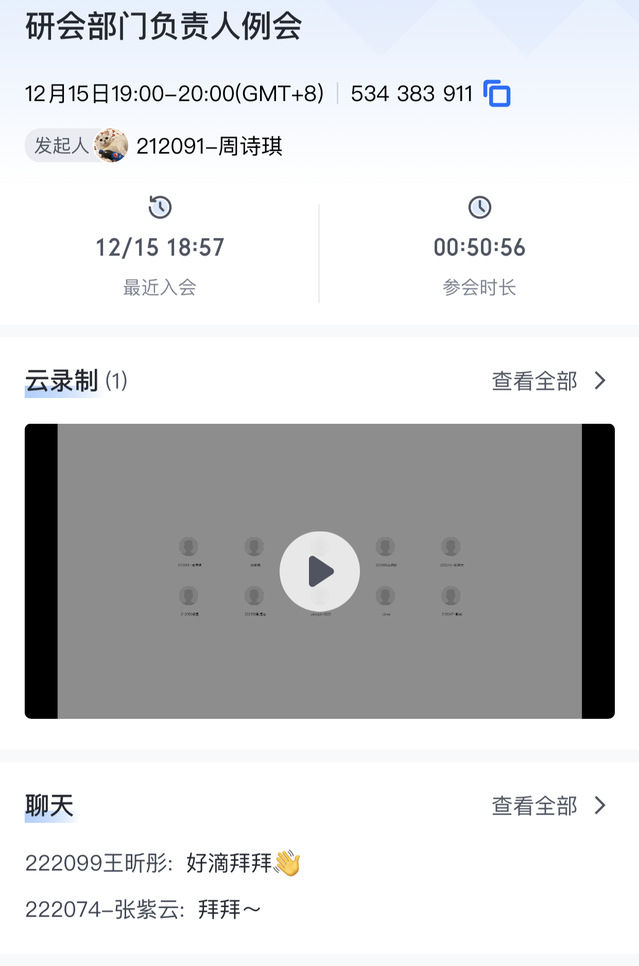Viewport: 639px width, 966px height.
Task: Open organizer 212091-周诗琪's profile
Action: point(209,146)
